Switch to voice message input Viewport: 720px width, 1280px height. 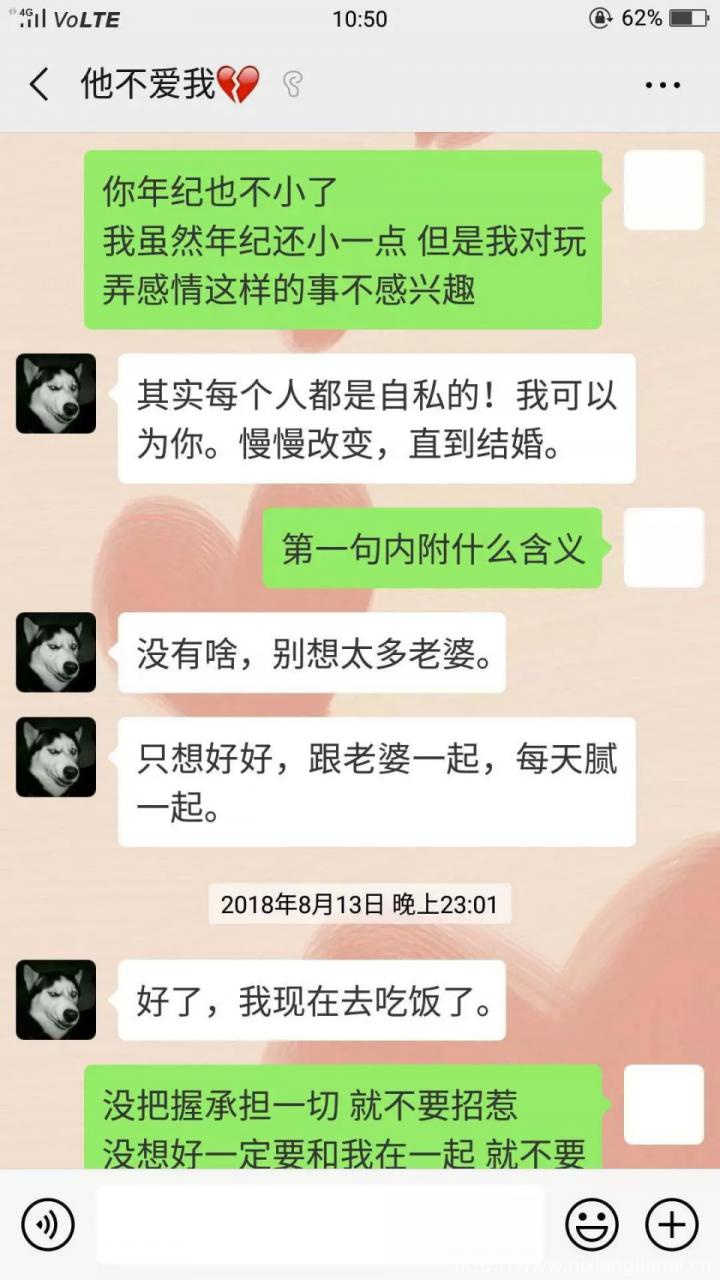[48, 1224]
